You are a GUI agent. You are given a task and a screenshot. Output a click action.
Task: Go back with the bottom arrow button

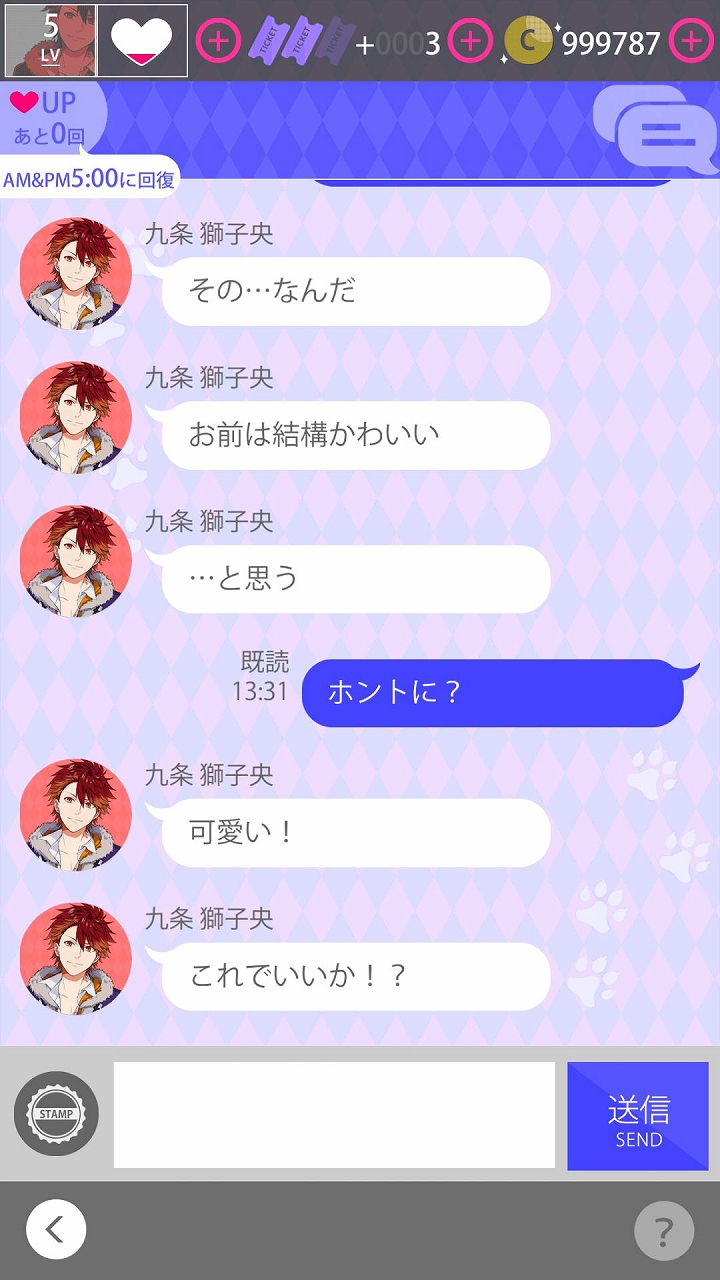tap(56, 1229)
